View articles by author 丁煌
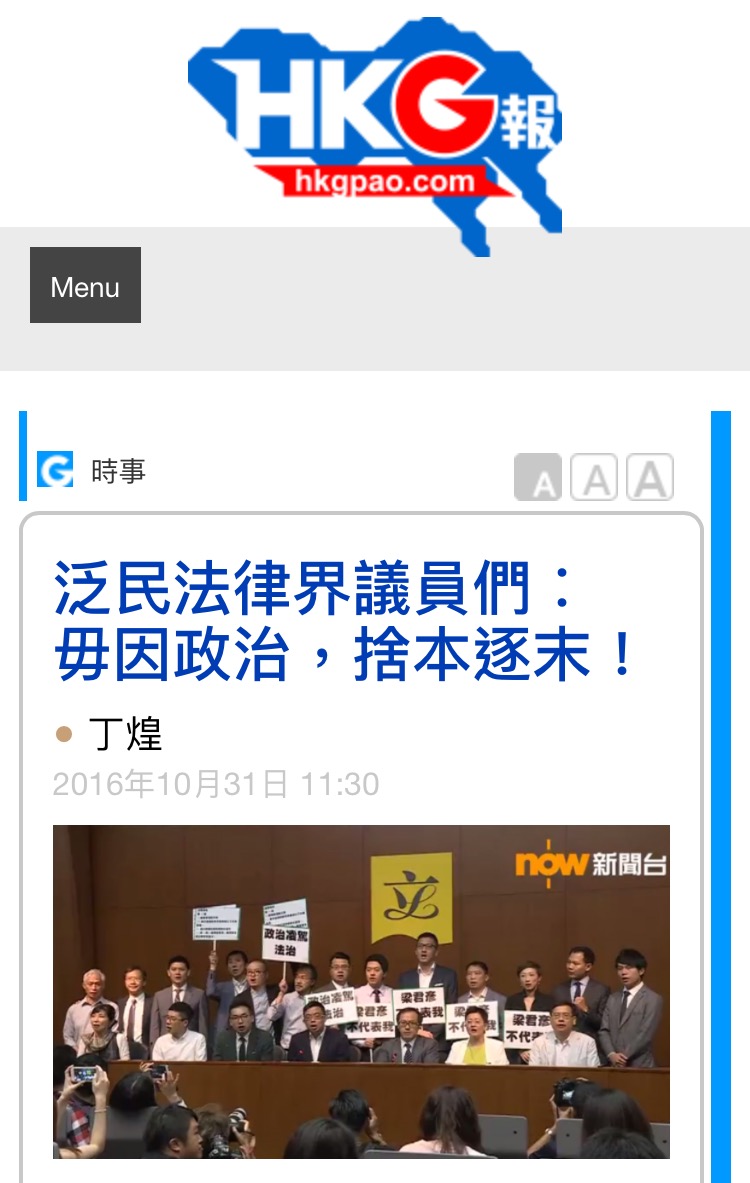The width and height of the screenshot is (750, 1183). click(125, 734)
